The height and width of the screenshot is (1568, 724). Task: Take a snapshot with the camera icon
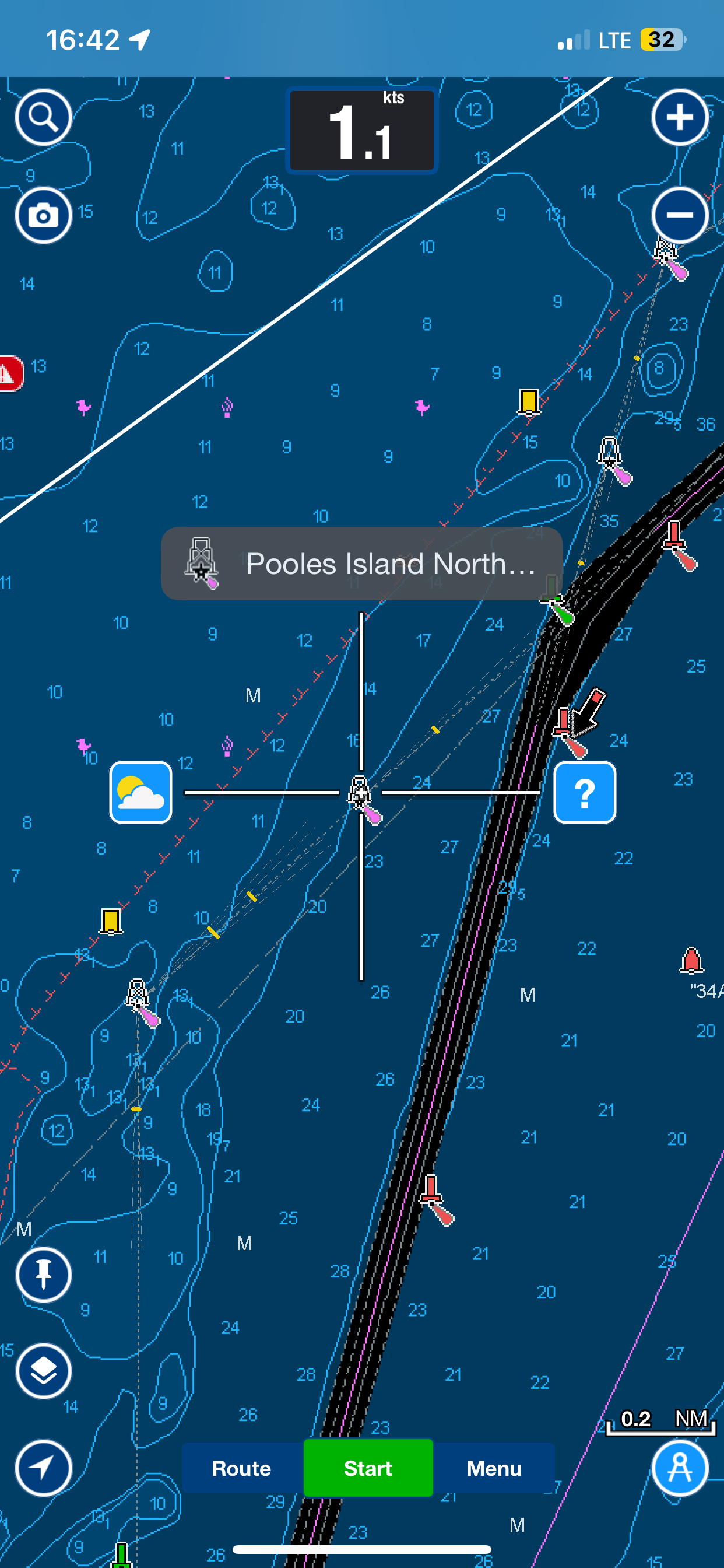pos(43,215)
